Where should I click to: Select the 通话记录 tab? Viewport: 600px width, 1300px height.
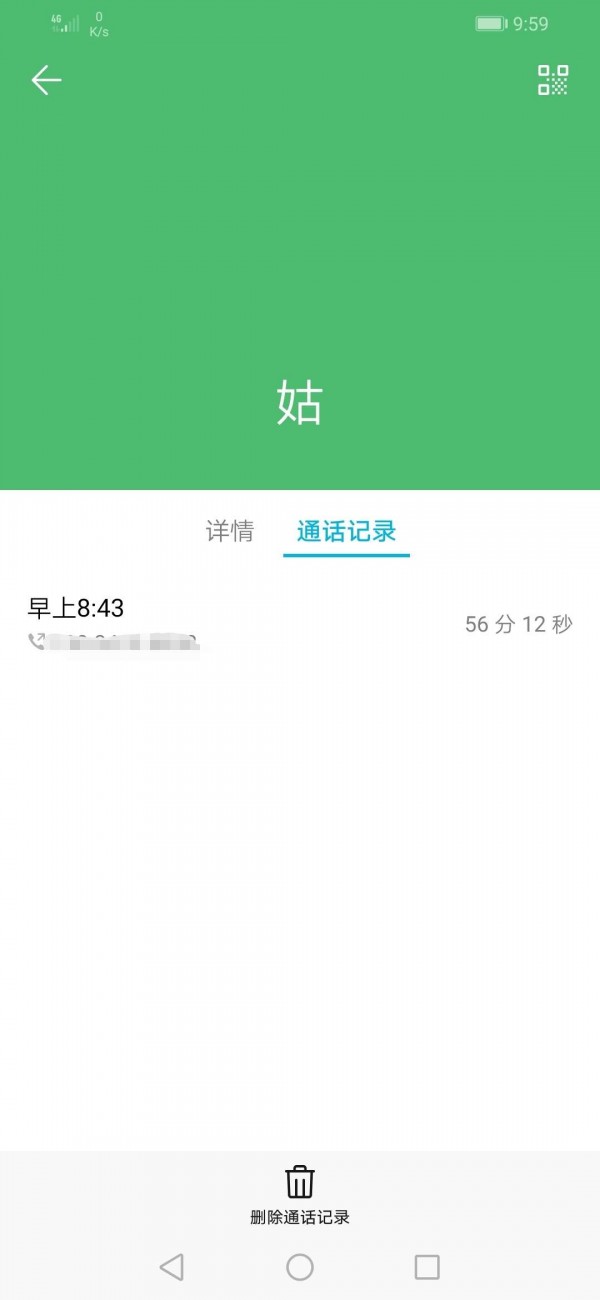(346, 531)
